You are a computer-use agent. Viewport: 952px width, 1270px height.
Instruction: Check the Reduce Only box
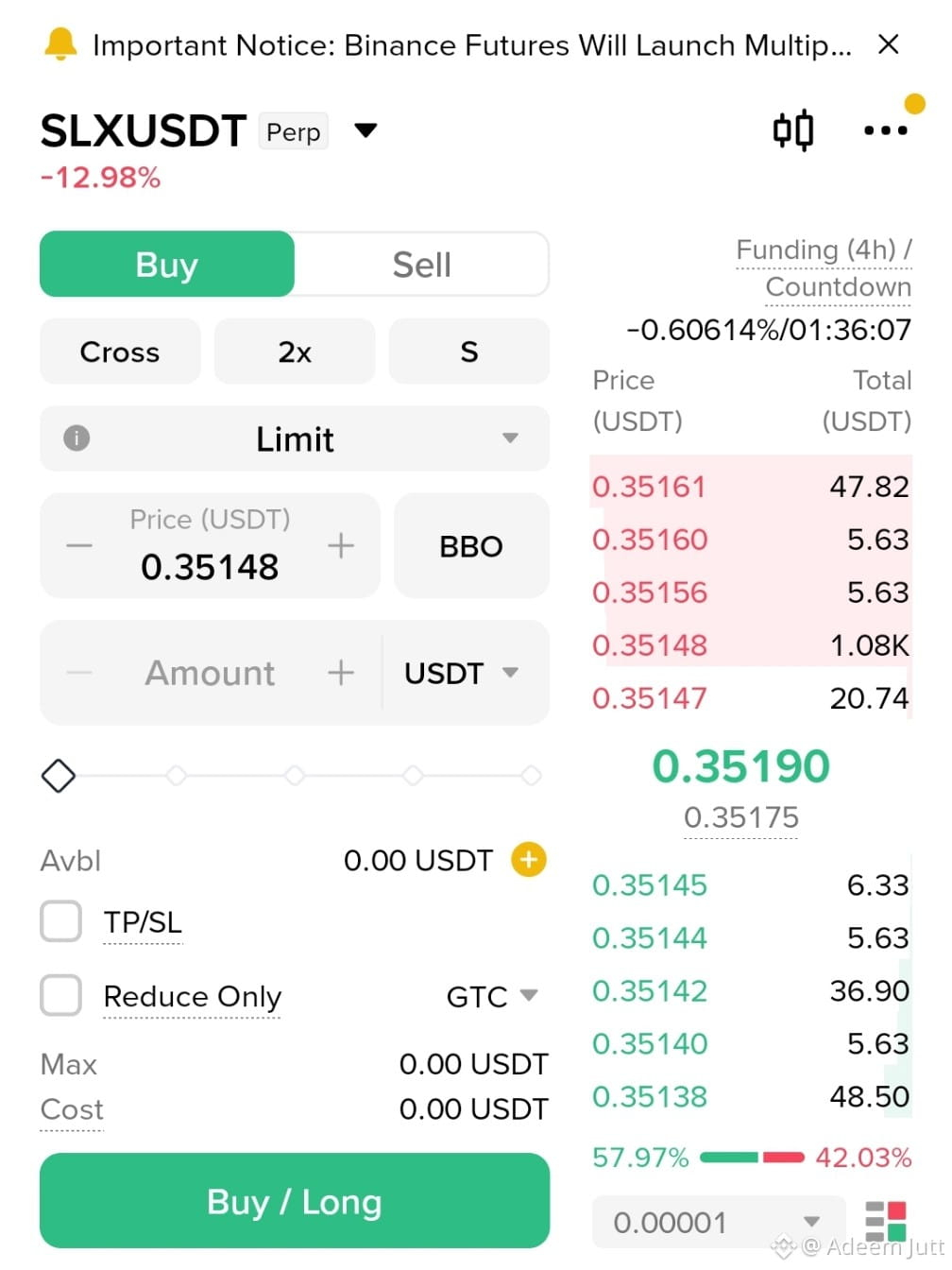(x=61, y=996)
